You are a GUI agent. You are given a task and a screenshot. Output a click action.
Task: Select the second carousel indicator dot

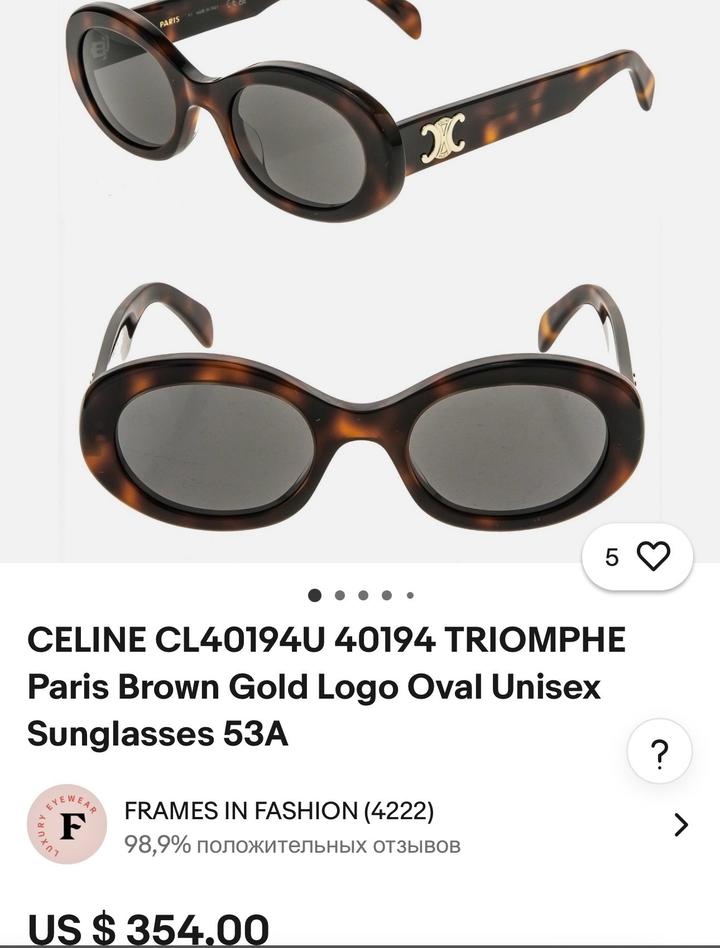point(339,595)
